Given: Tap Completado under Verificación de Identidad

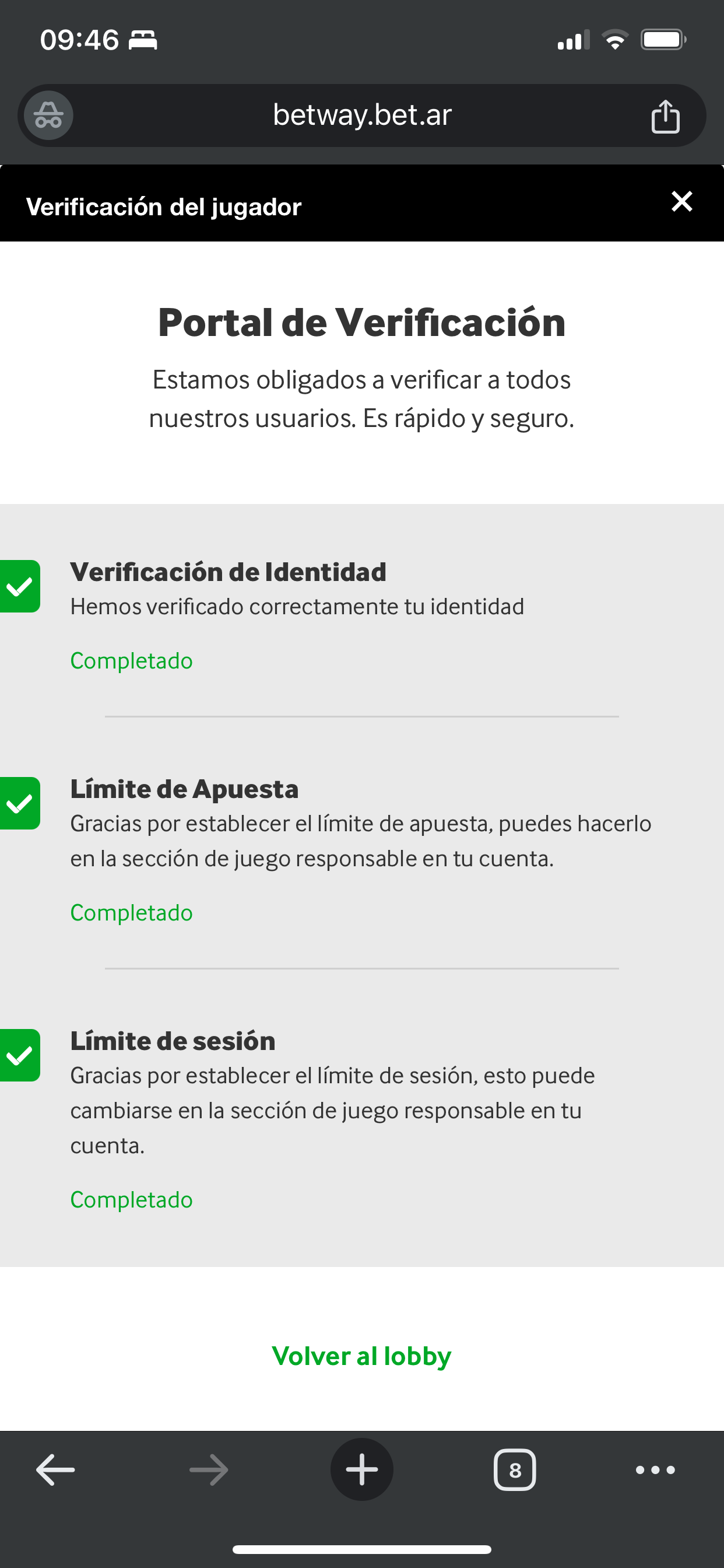Looking at the screenshot, I should click(x=131, y=660).
